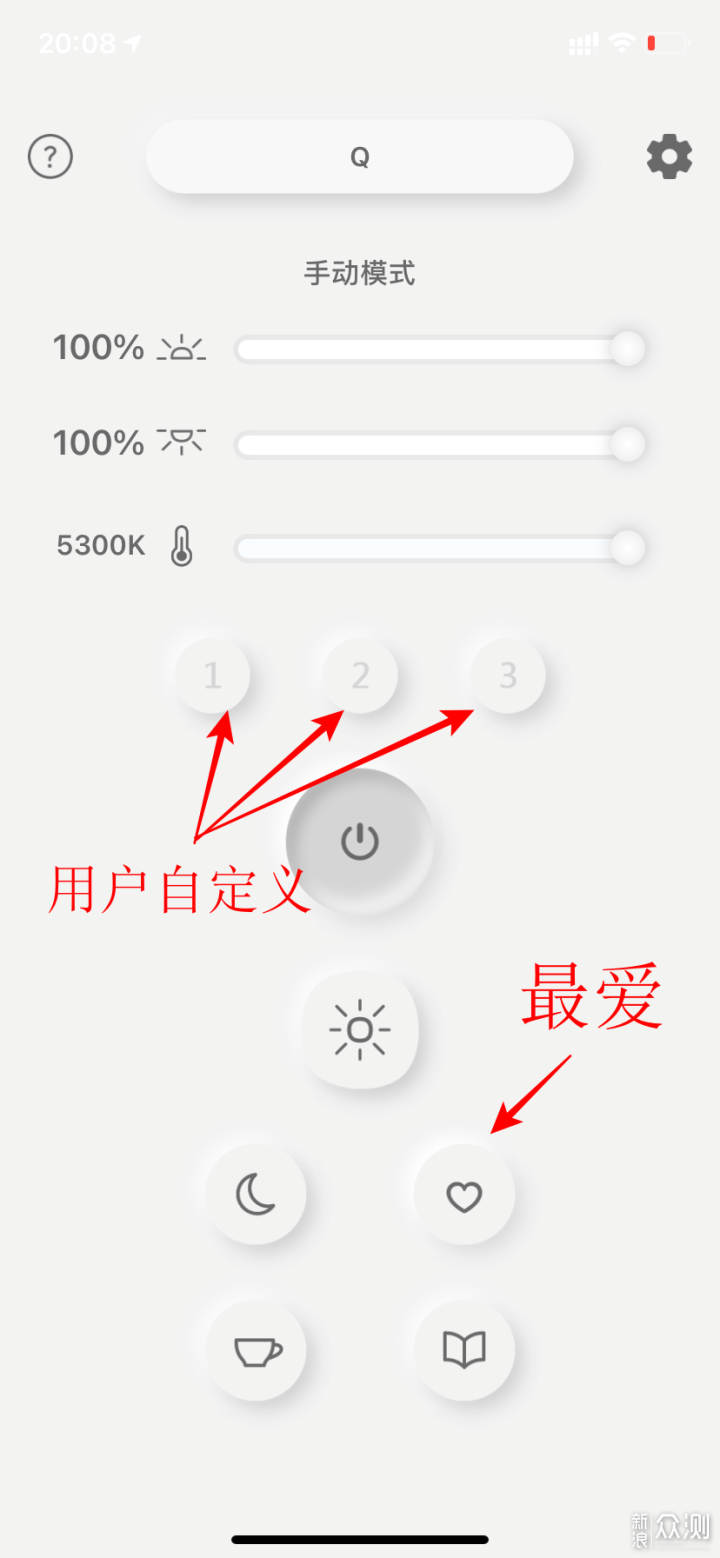Activate the sun daylight mode

coord(360,1030)
